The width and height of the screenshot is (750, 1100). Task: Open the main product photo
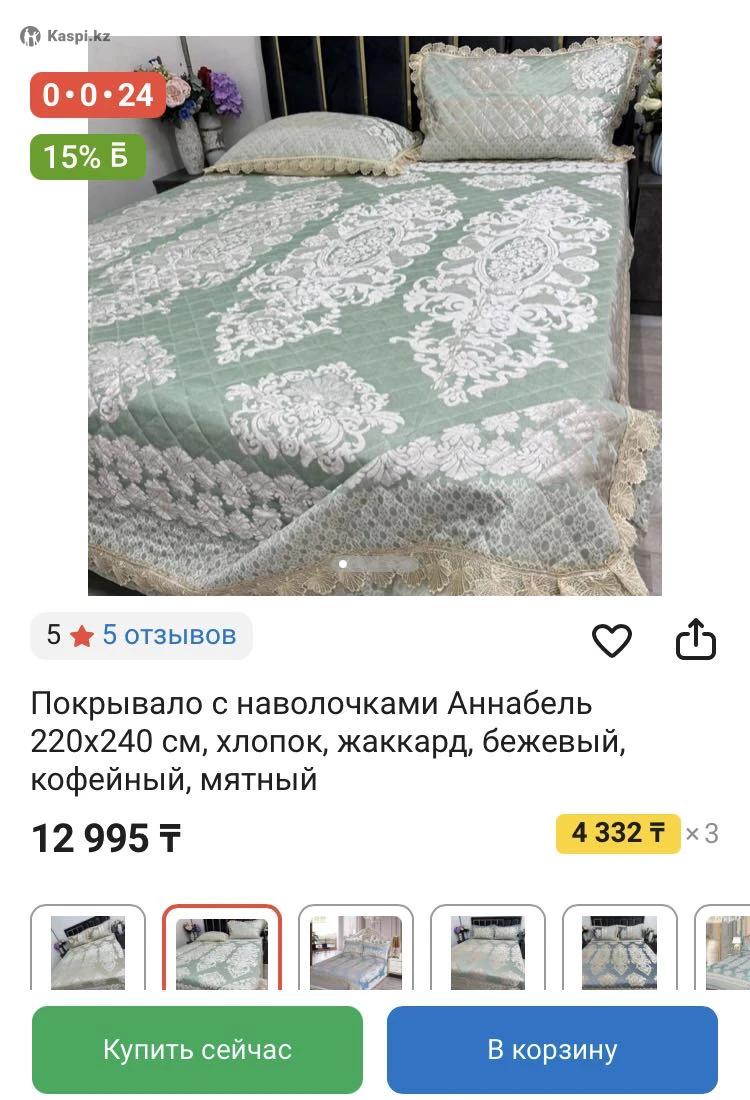[375, 315]
